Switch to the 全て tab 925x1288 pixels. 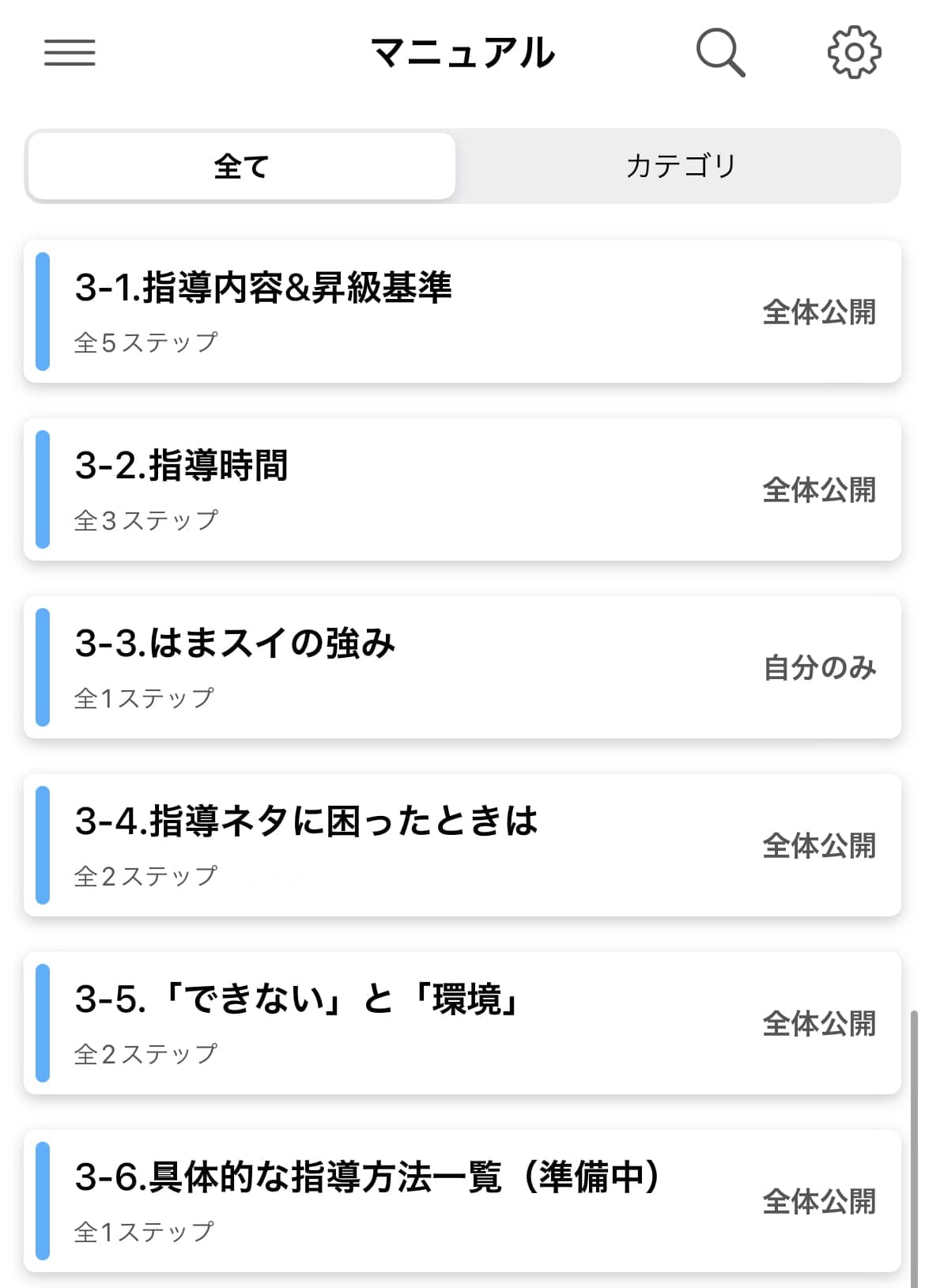(x=242, y=166)
